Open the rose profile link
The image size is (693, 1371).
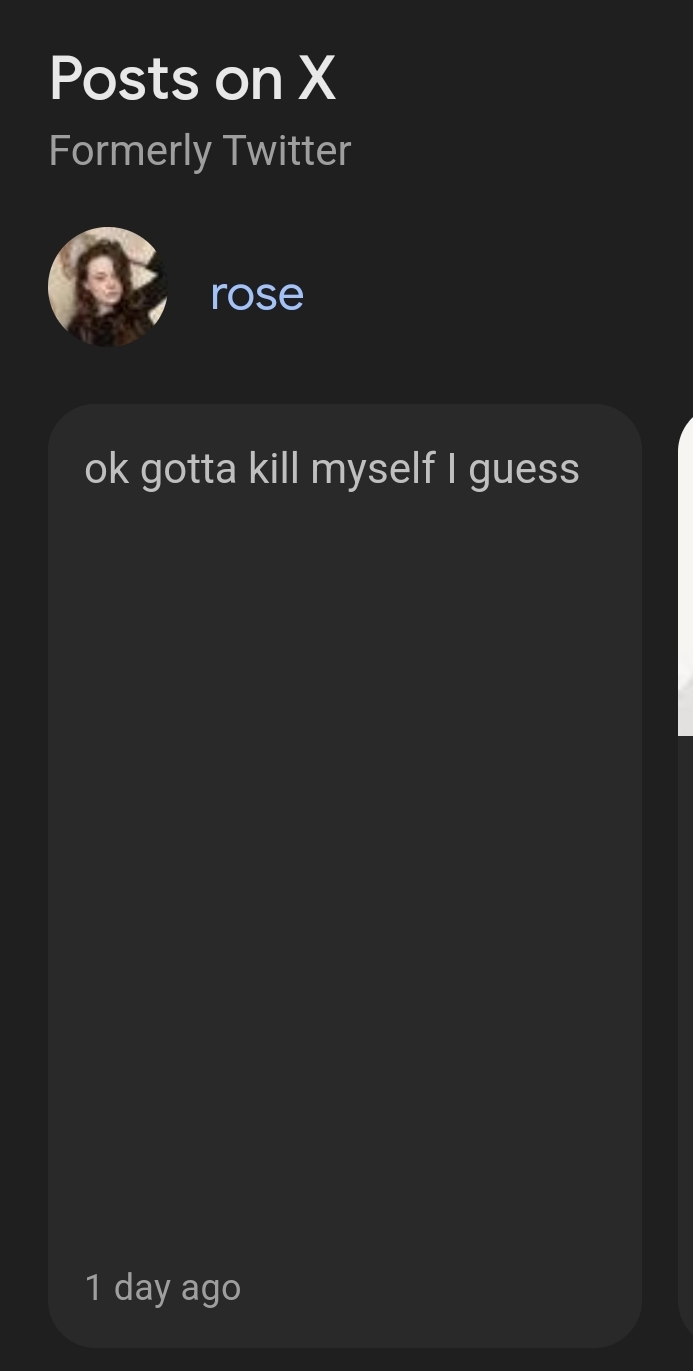click(257, 294)
